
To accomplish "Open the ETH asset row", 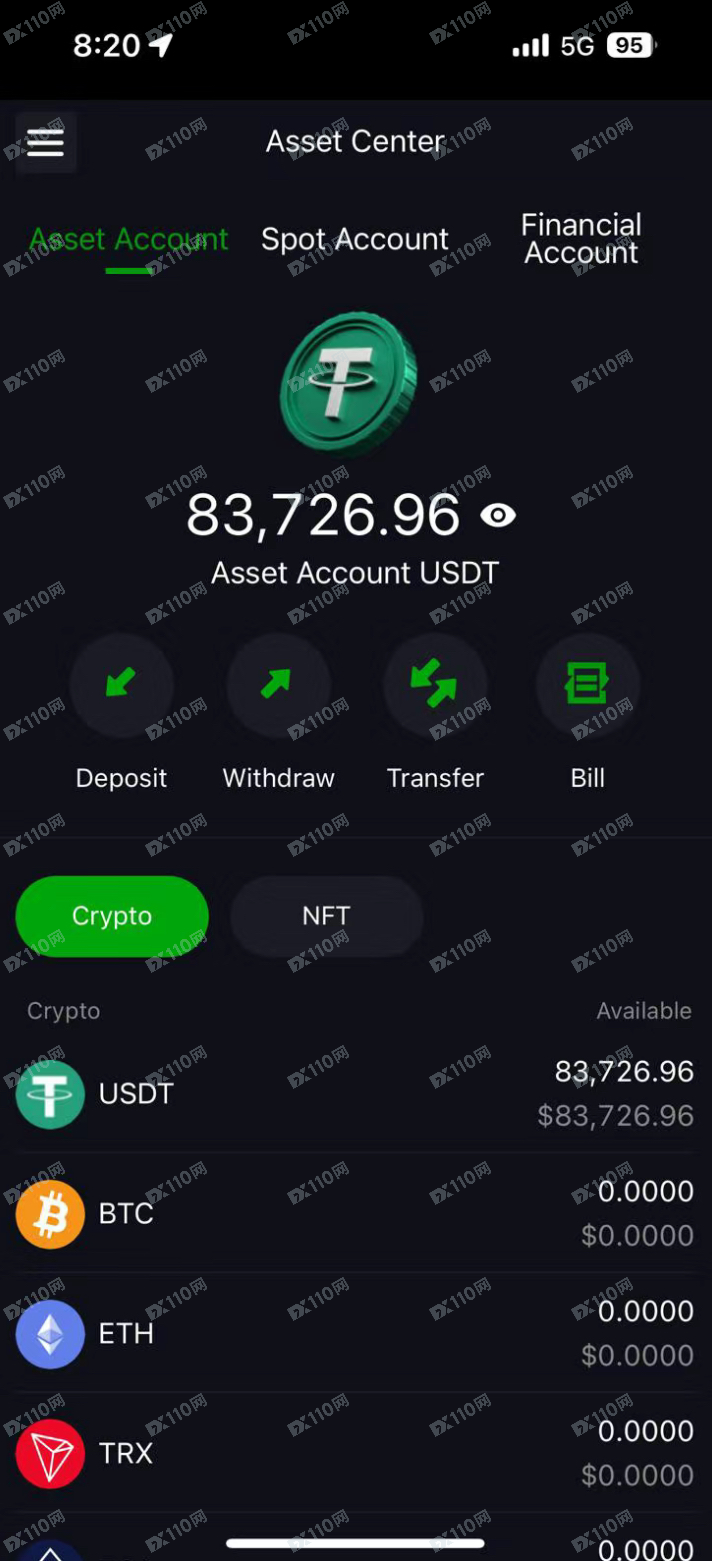I will (355, 1334).
